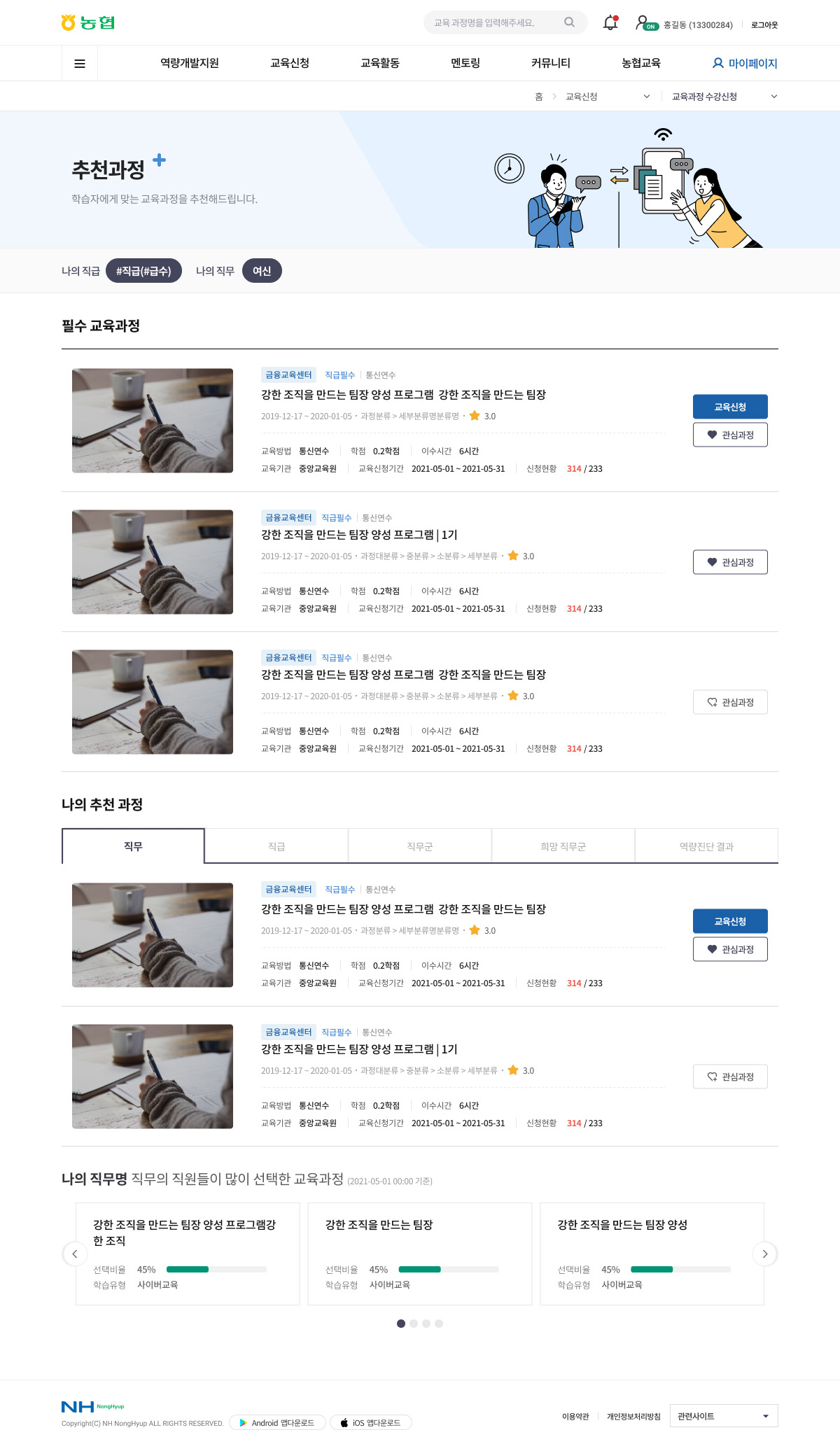This screenshot has height=1451, width=840.
Task: Tap the #직급(#급수) chip
Action: [x=143, y=271]
